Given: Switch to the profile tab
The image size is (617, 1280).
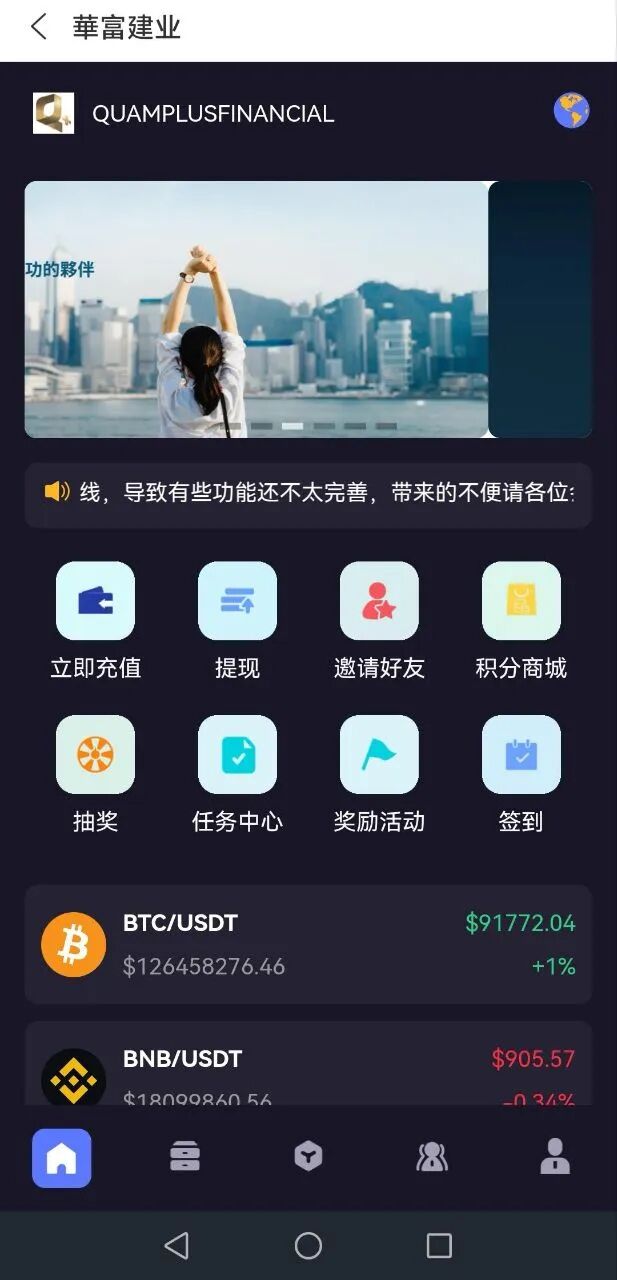Looking at the screenshot, I should 555,1157.
